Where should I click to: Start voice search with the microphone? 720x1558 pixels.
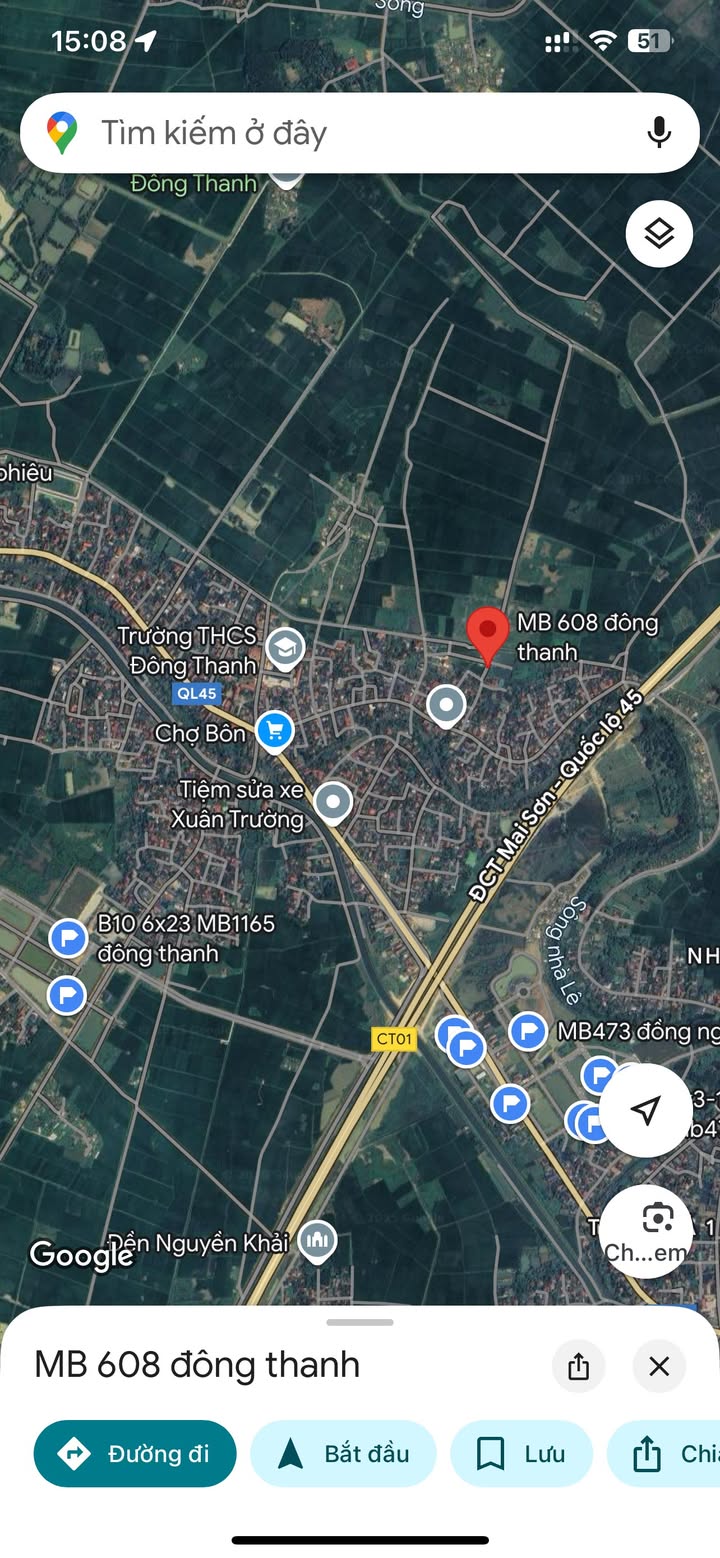pos(658,133)
